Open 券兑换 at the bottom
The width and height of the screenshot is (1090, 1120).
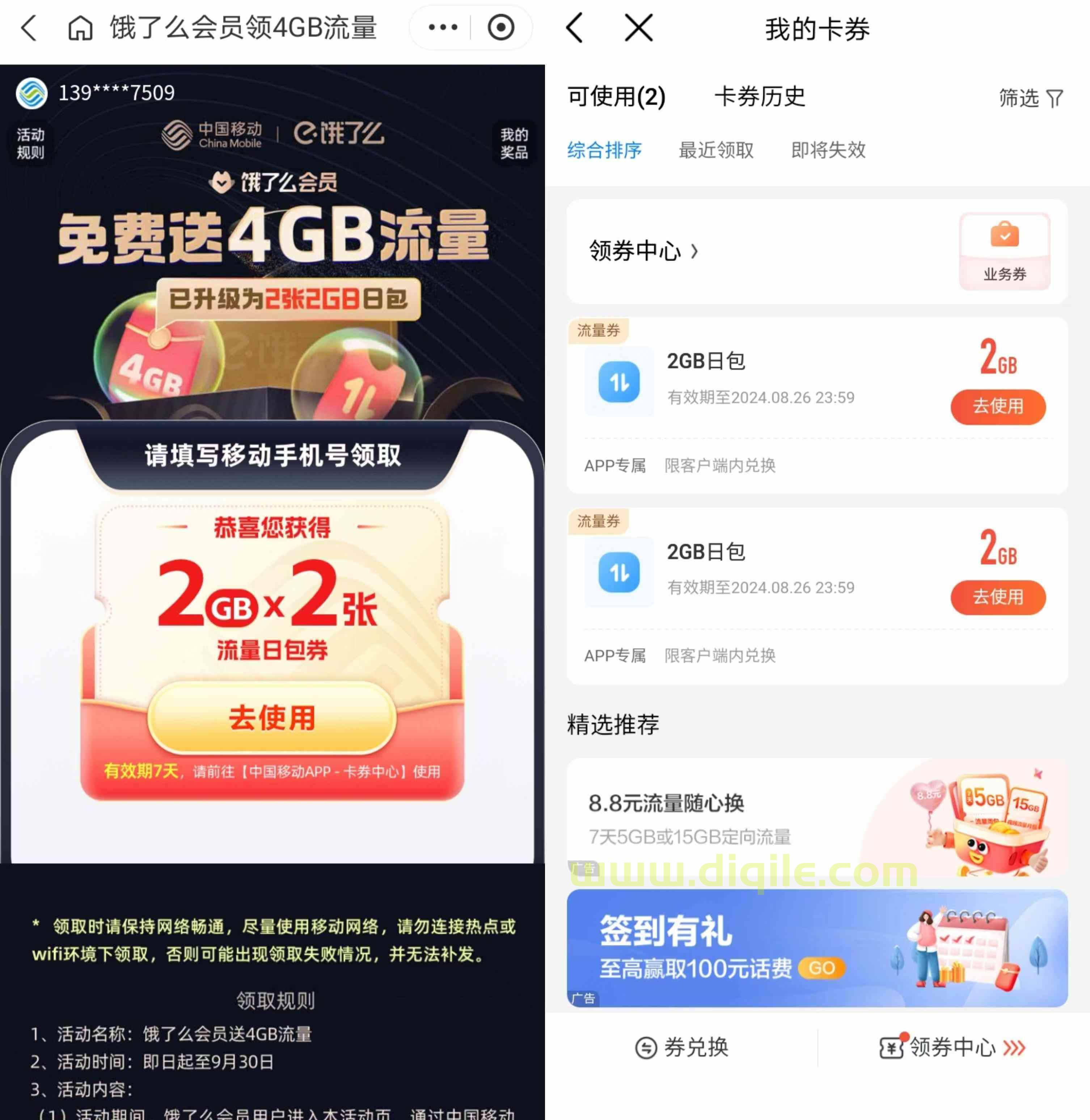click(x=681, y=1047)
